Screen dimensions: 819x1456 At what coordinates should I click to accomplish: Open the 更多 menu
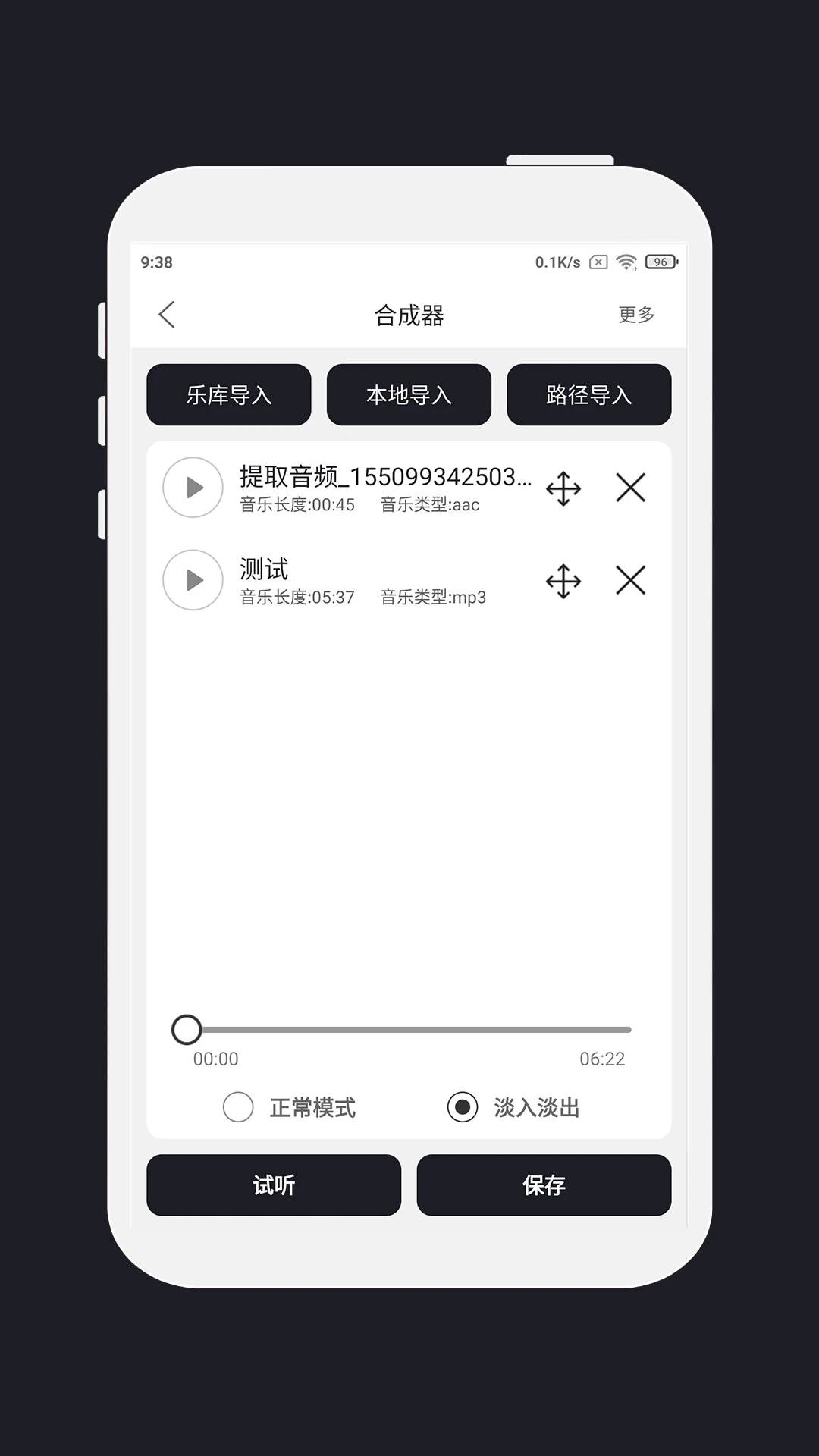click(637, 315)
